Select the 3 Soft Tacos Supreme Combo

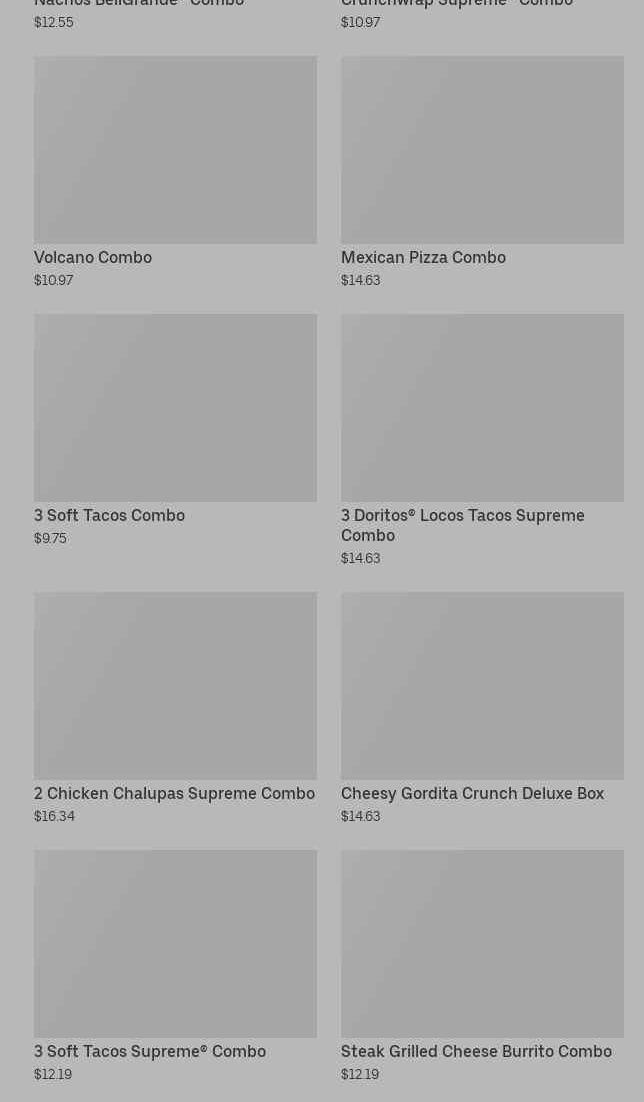coord(175,944)
